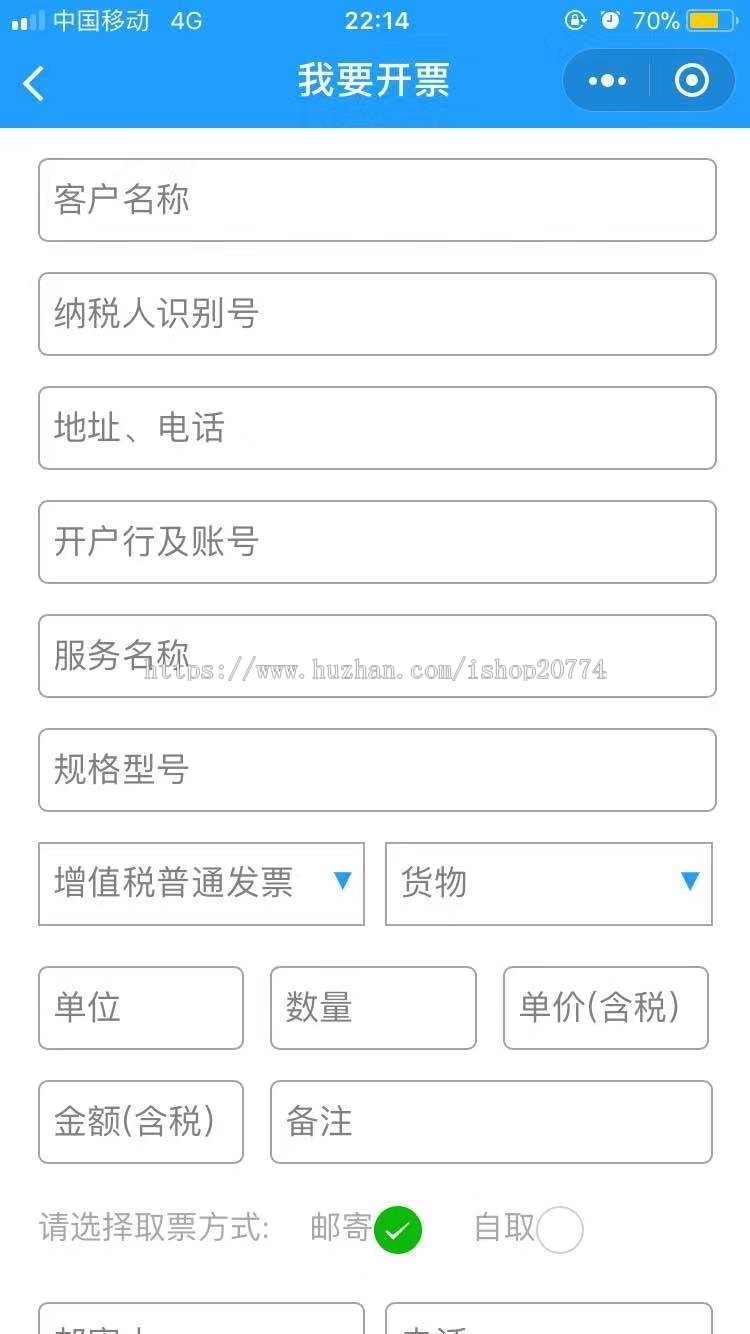
Task: Tap the 单位 field
Action: [x=141, y=1008]
